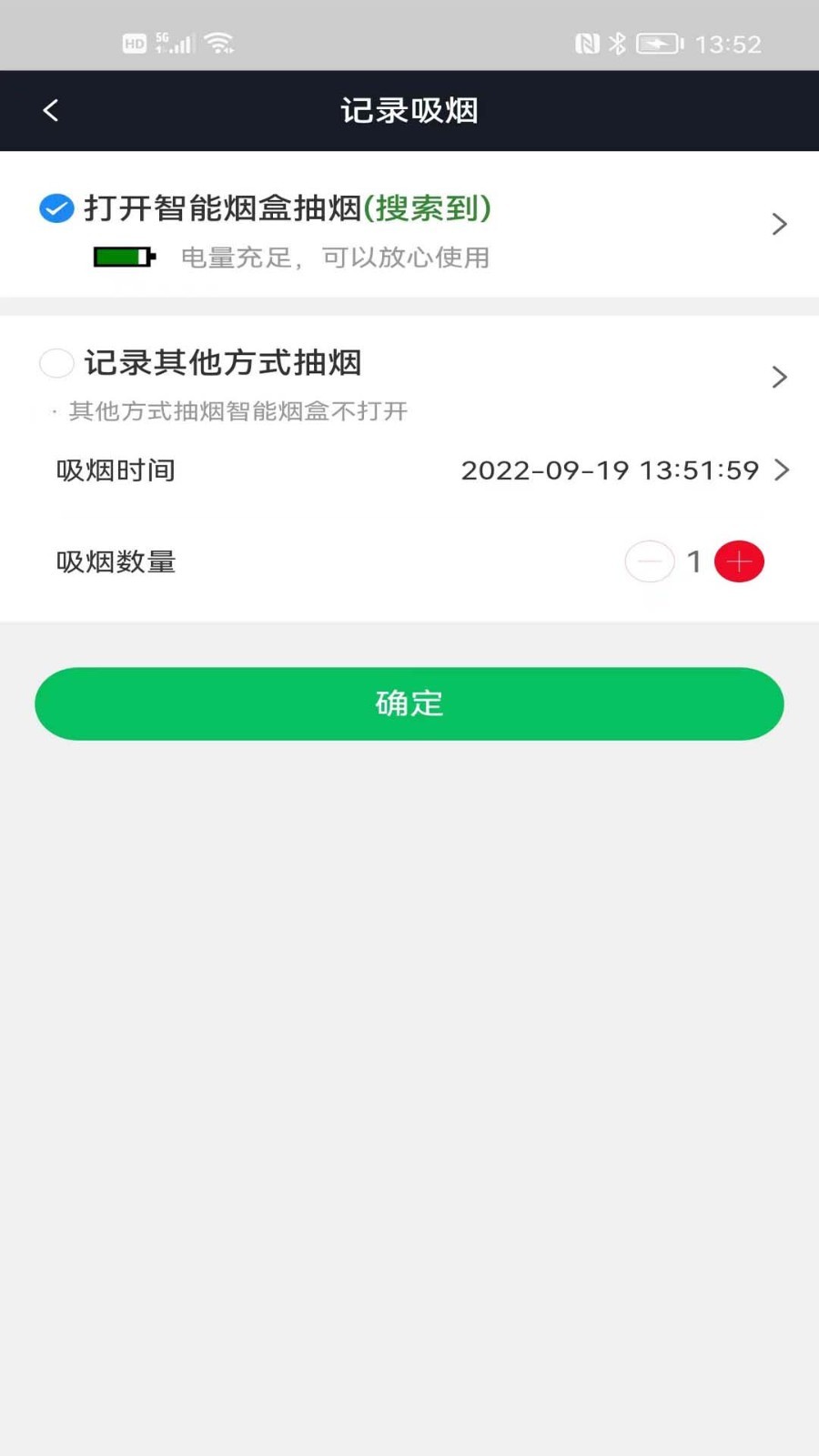This screenshot has height=1456, width=819.
Task: Go back from 记录吸烟 screen
Action: click(x=51, y=111)
